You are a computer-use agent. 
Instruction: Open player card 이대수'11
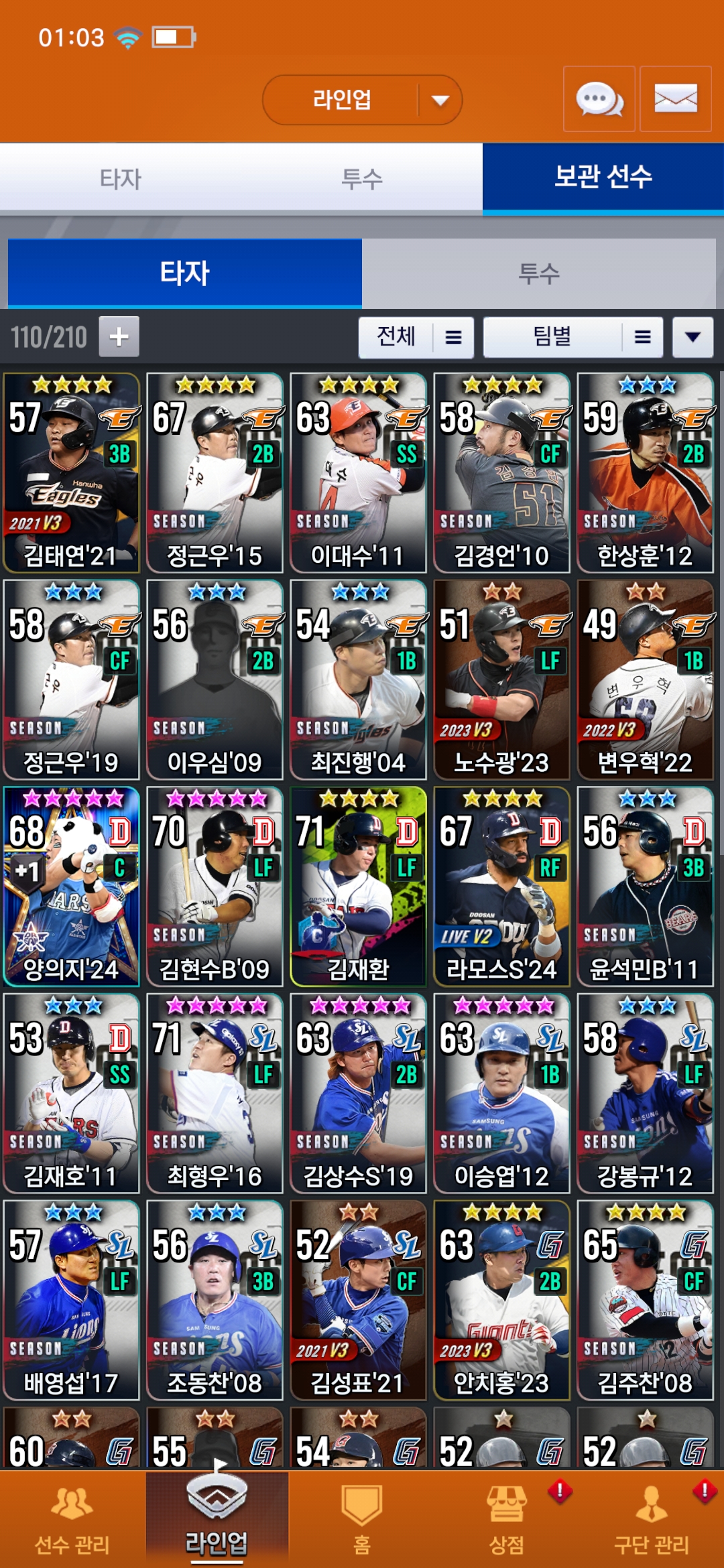tap(358, 473)
